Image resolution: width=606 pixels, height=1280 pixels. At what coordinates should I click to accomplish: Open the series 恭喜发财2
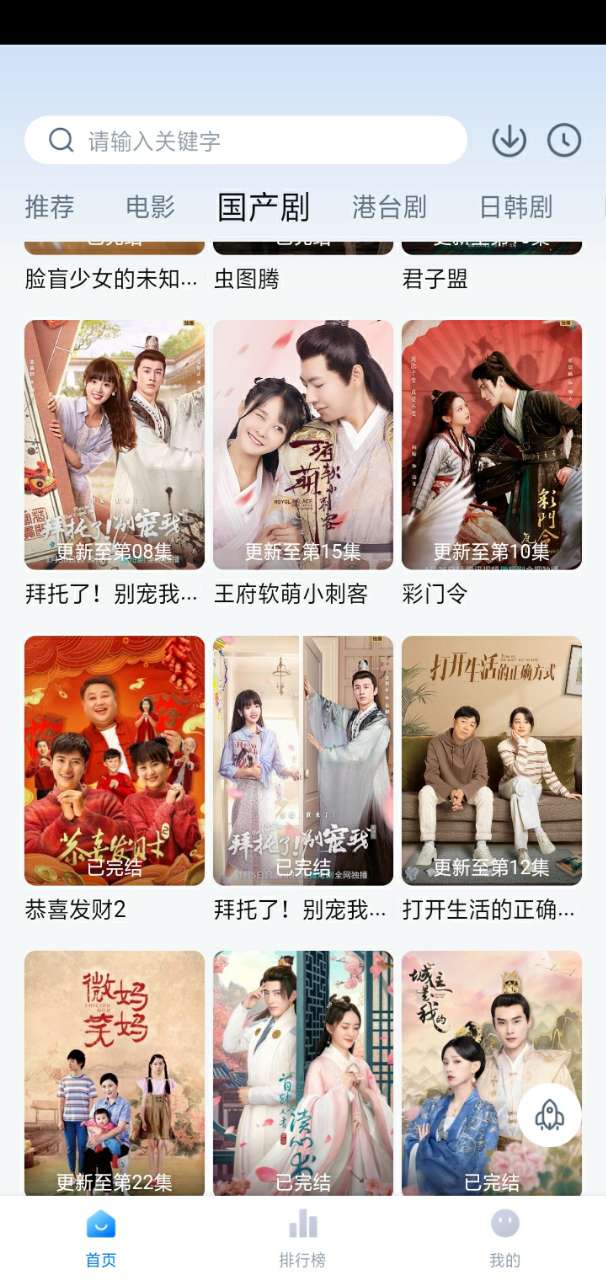click(114, 760)
